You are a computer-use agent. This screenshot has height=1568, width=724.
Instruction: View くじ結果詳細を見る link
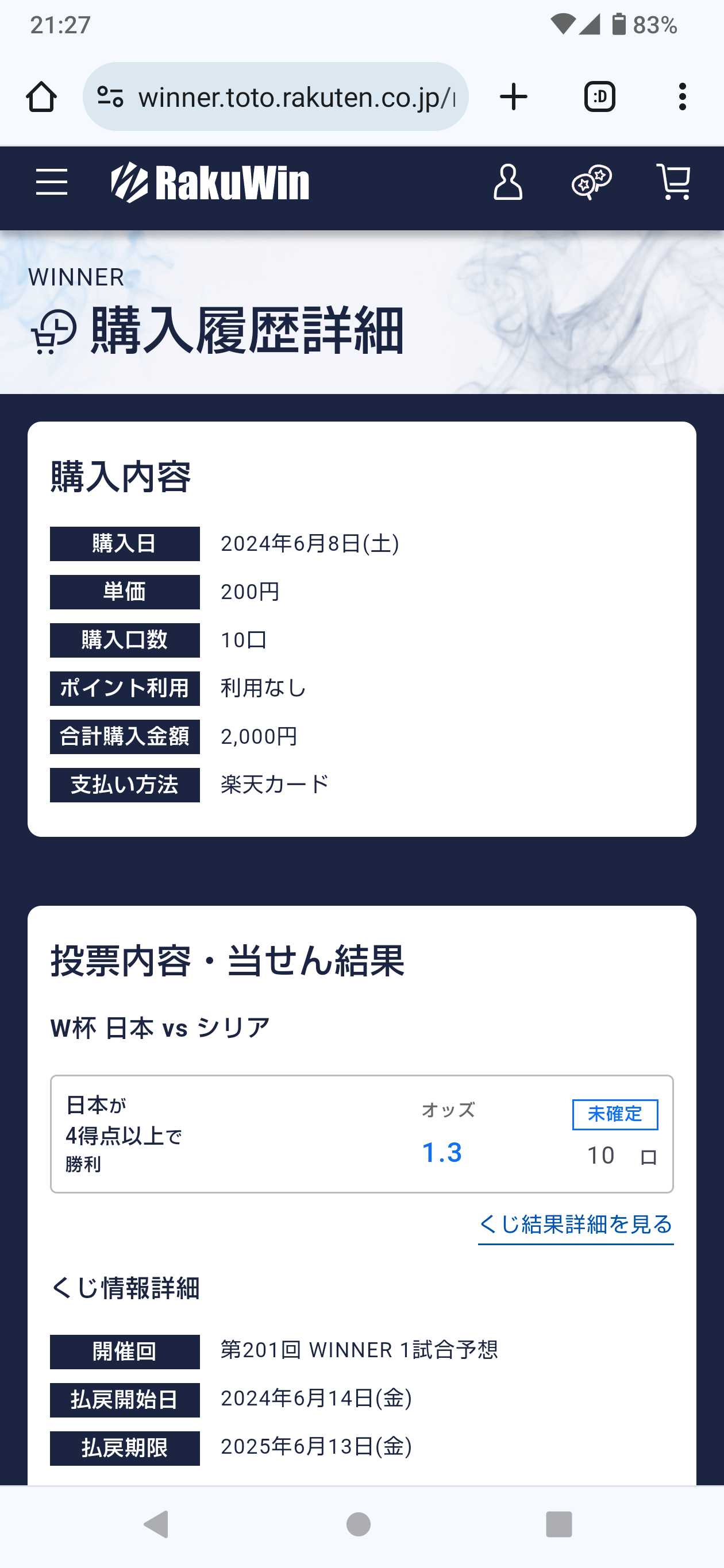(x=575, y=1224)
